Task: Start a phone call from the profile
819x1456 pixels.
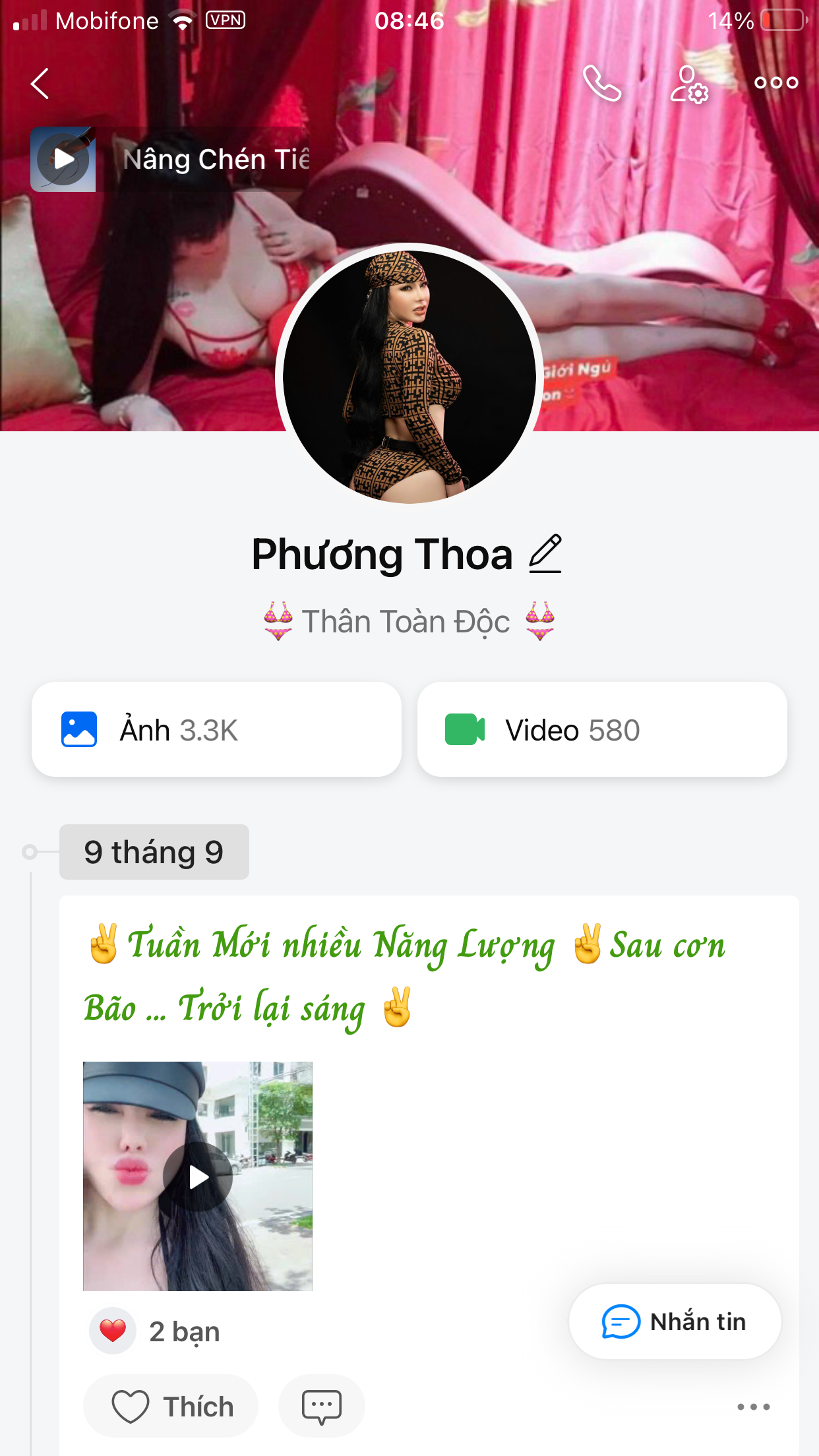Action: (x=602, y=84)
